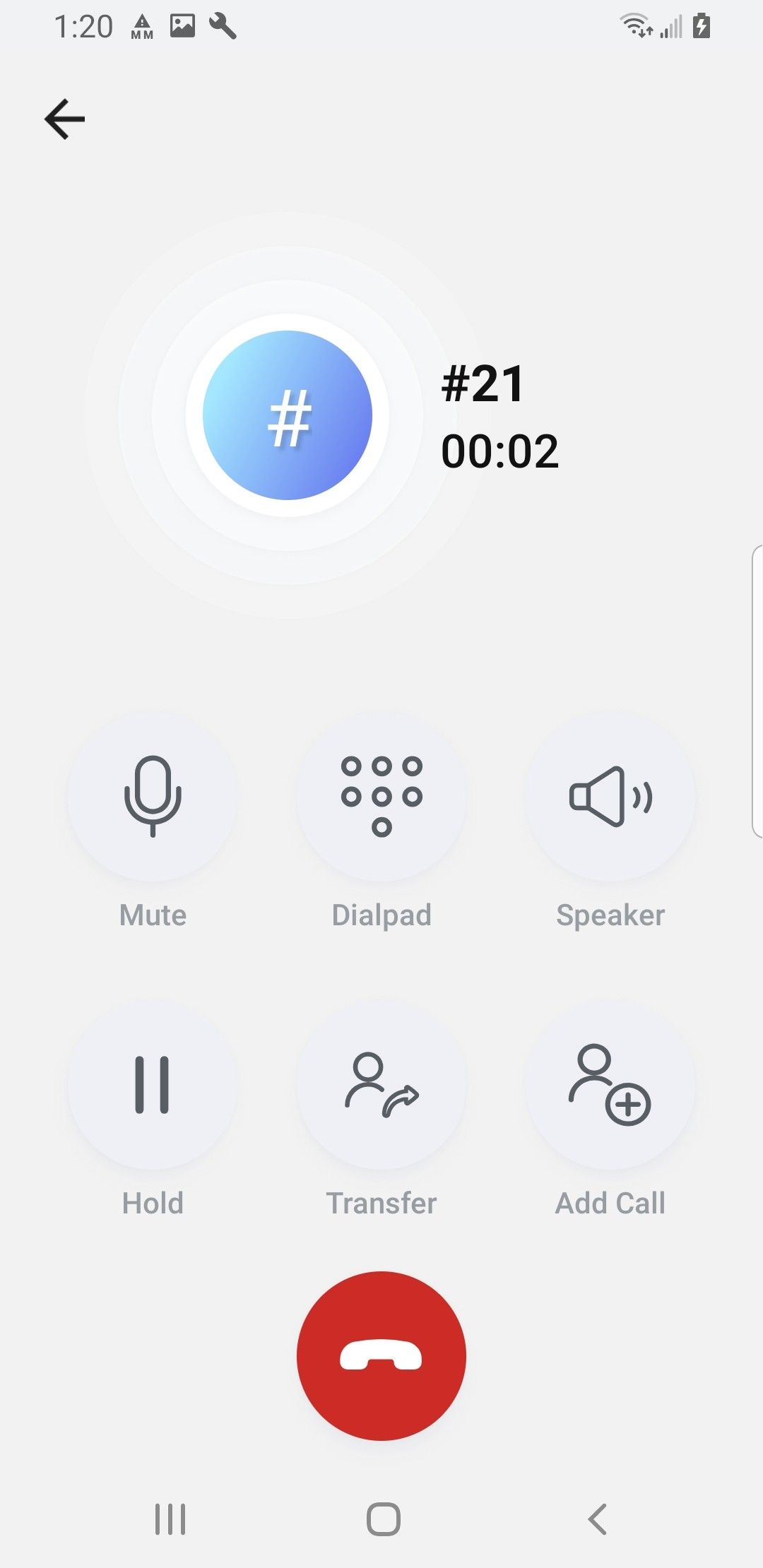Transfer this call to someone else

381,1085
